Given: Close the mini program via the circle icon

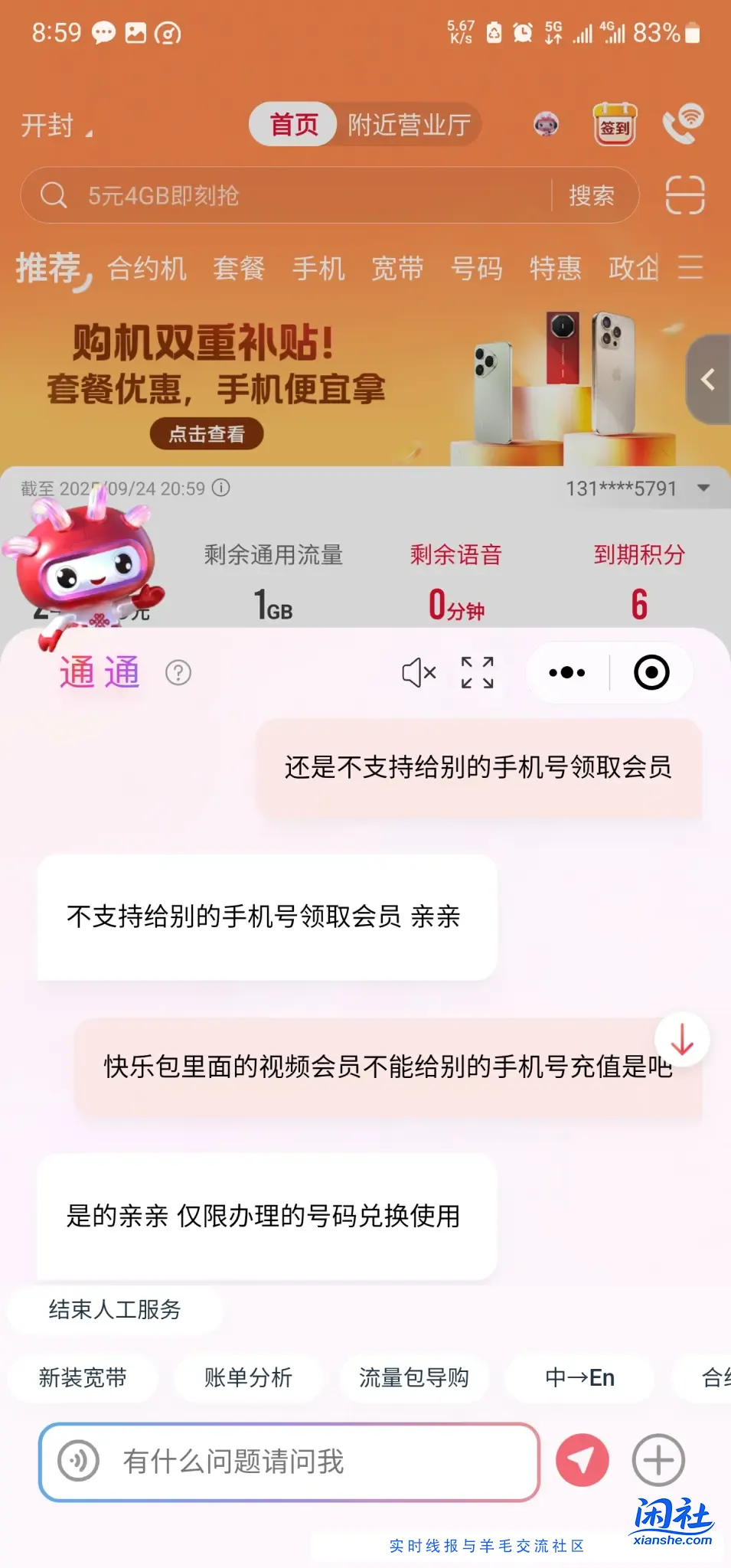Looking at the screenshot, I should point(651,673).
